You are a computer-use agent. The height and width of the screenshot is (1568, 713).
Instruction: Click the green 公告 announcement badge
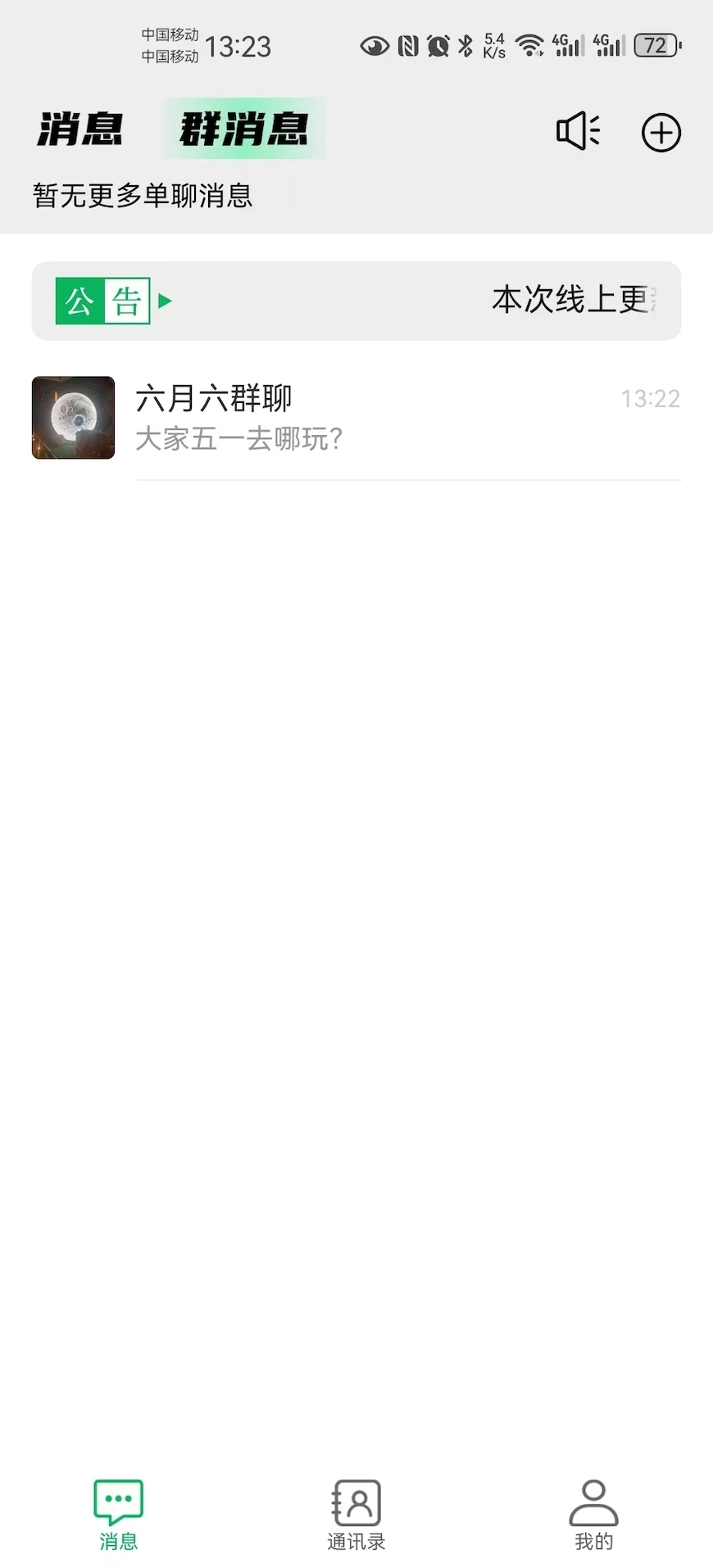[102, 301]
